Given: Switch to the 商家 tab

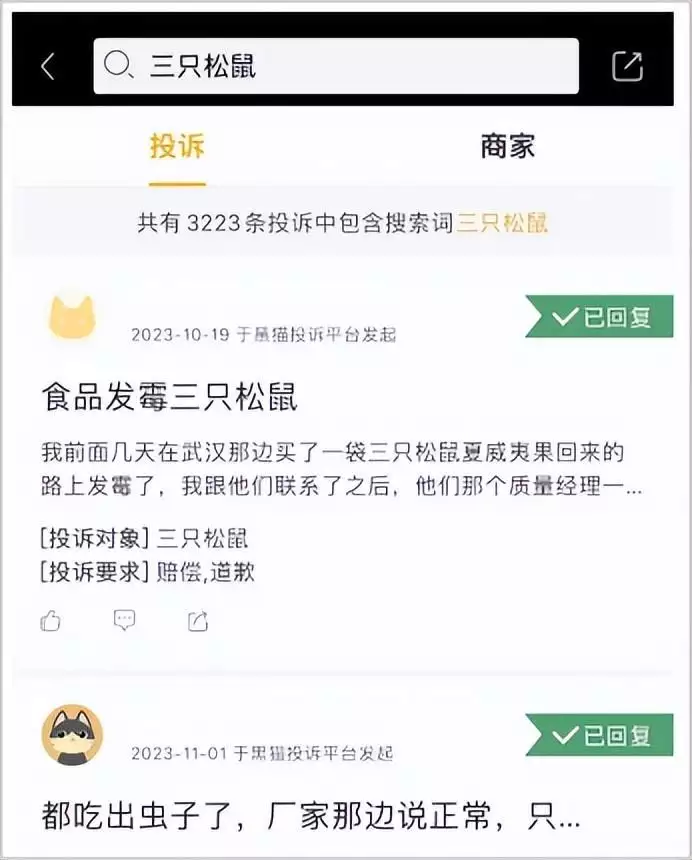Looking at the screenshot, I should point(507,147).
